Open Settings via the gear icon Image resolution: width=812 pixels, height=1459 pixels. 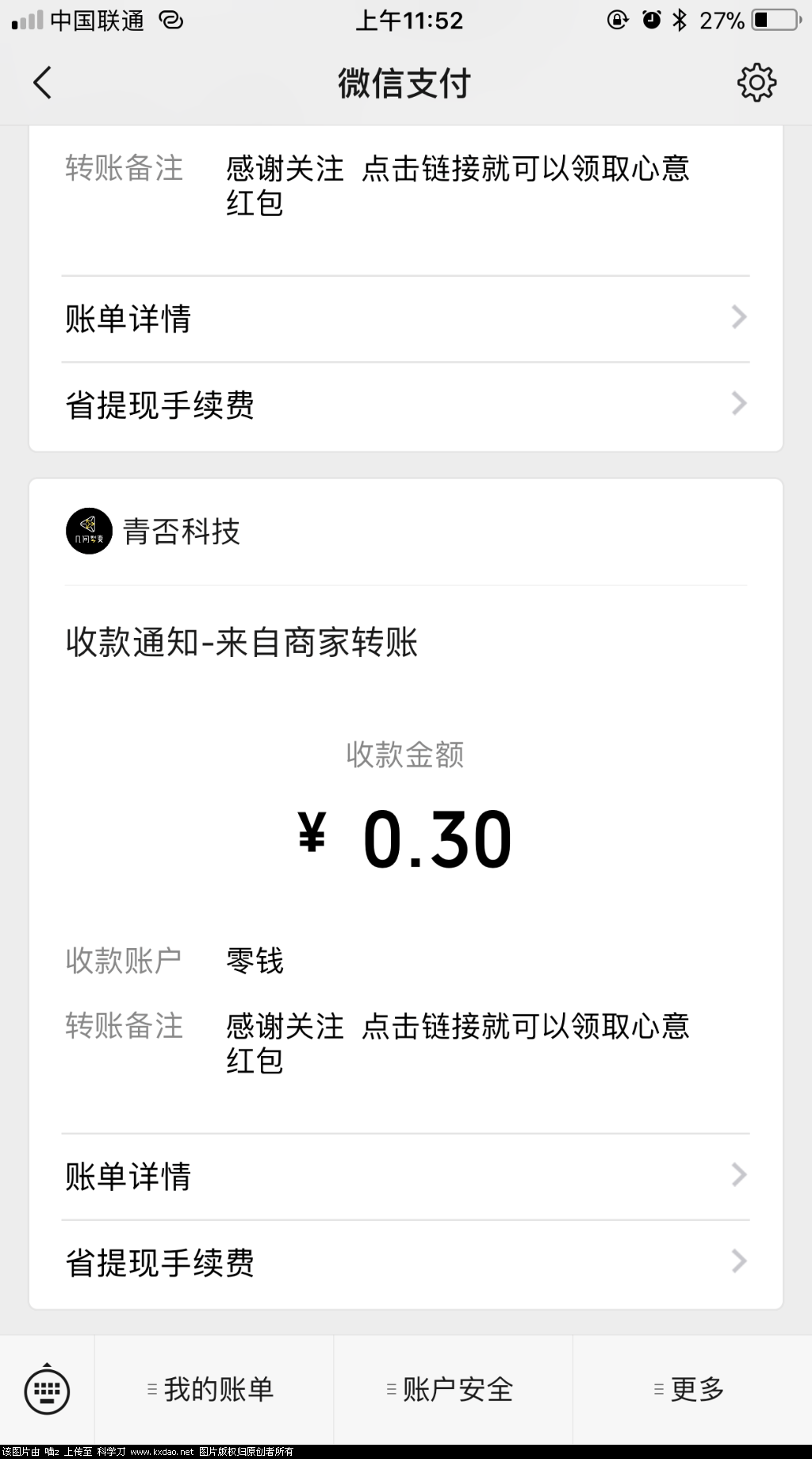[x=758, y=82]
